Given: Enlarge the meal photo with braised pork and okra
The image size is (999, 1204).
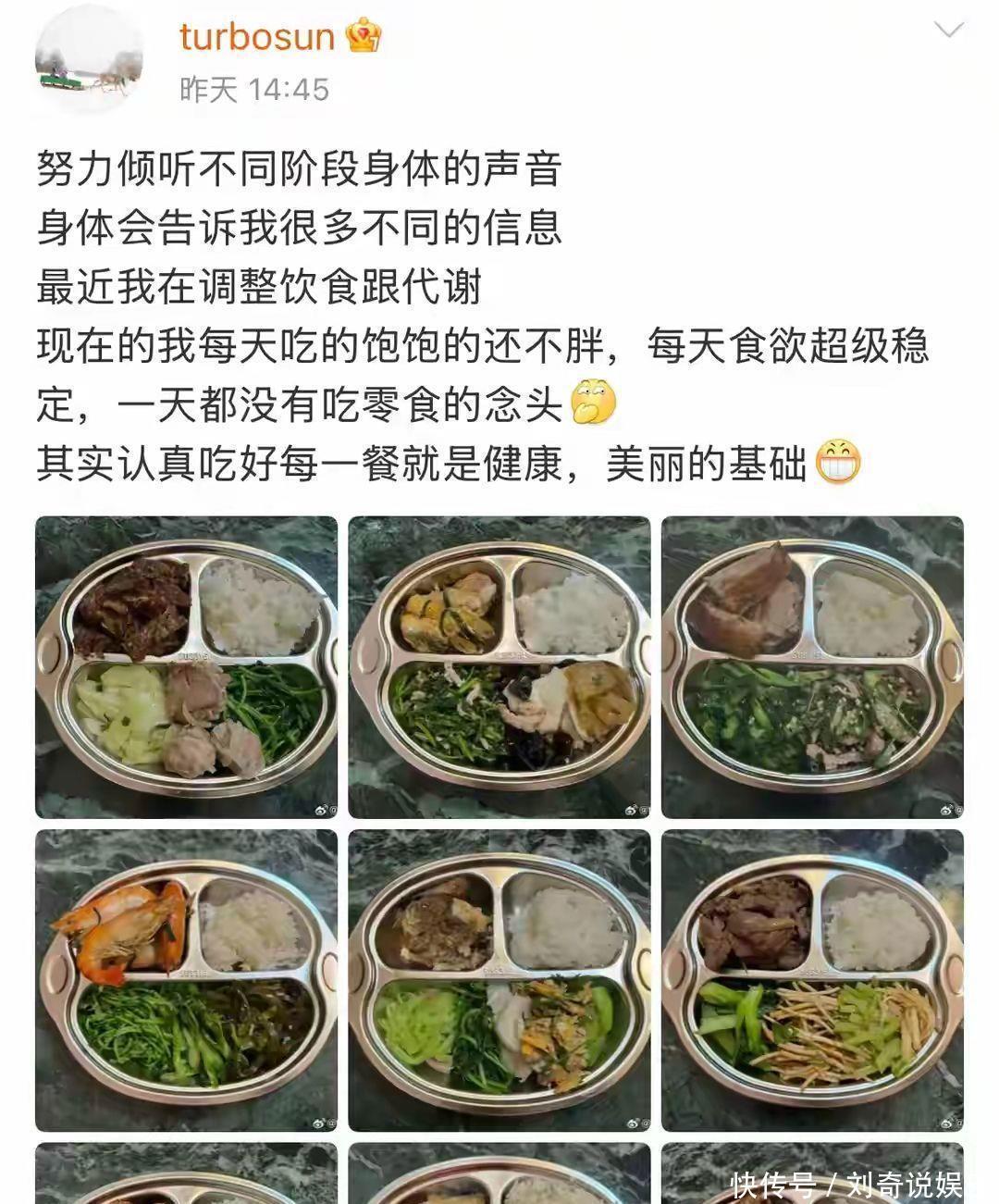Looking at the screenshot, I should [812, 667].
